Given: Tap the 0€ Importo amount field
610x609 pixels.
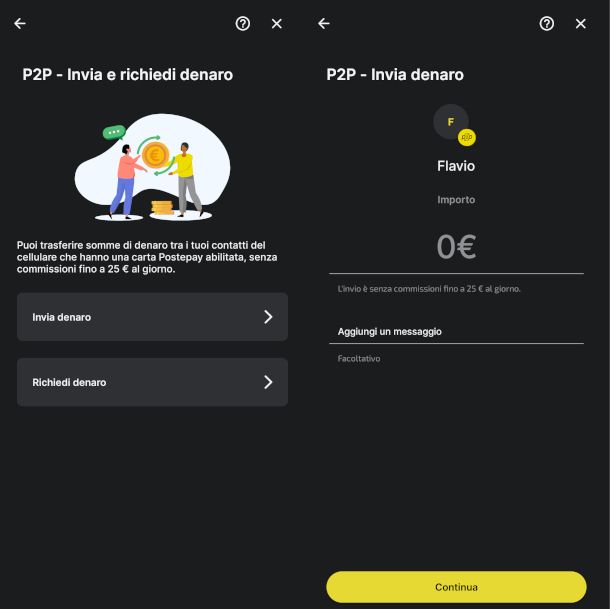Looking at the screenshot, I should [x=456, y=246].
